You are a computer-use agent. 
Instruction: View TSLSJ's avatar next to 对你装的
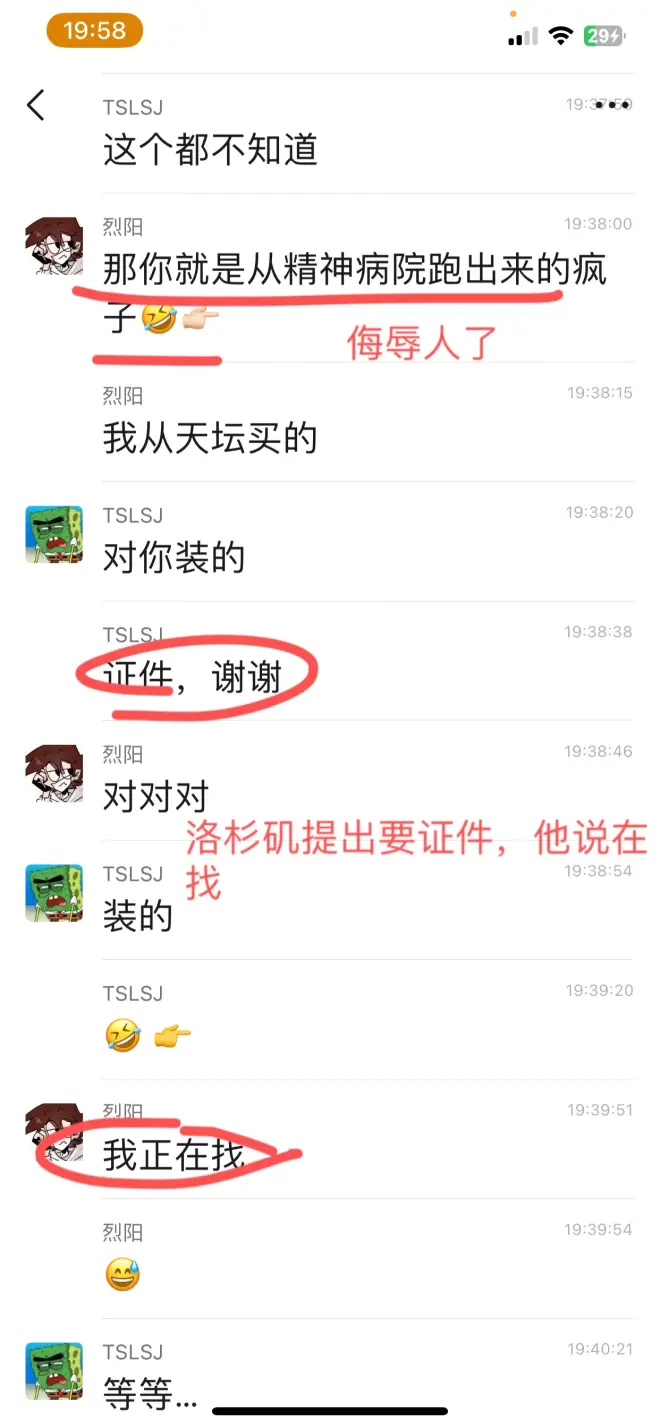(54, 534)
